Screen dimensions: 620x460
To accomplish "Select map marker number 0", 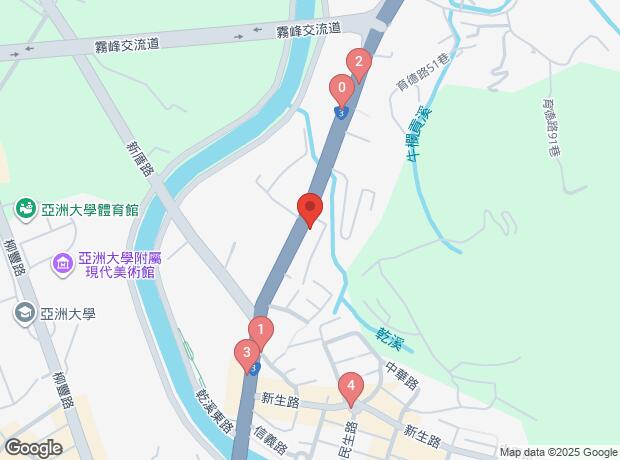I will 342,90.
